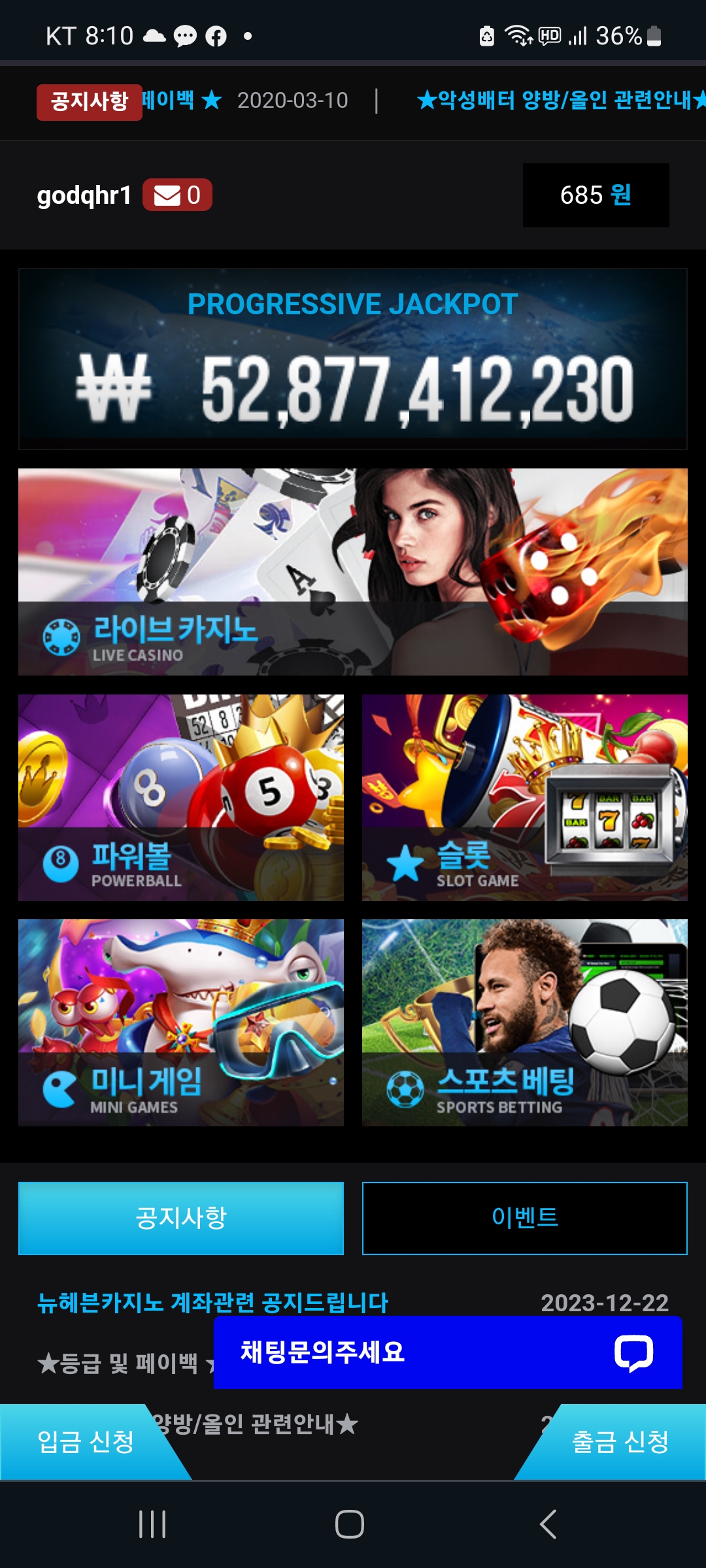Open the 채팅문의주세요 chat inquiry button

pyautogui.click(x=448, y=1352)
